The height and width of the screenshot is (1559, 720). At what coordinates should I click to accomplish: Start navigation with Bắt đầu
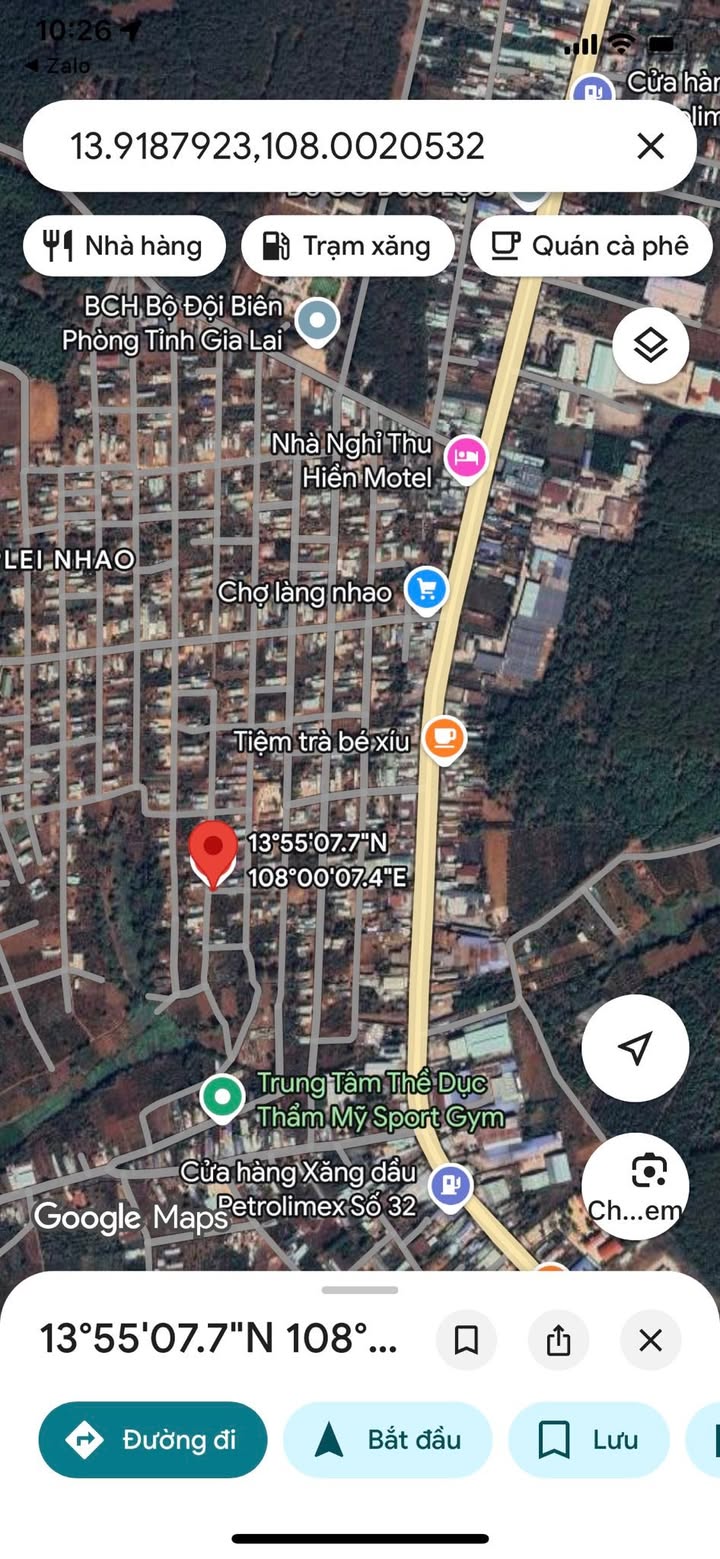click(388, 1440)
